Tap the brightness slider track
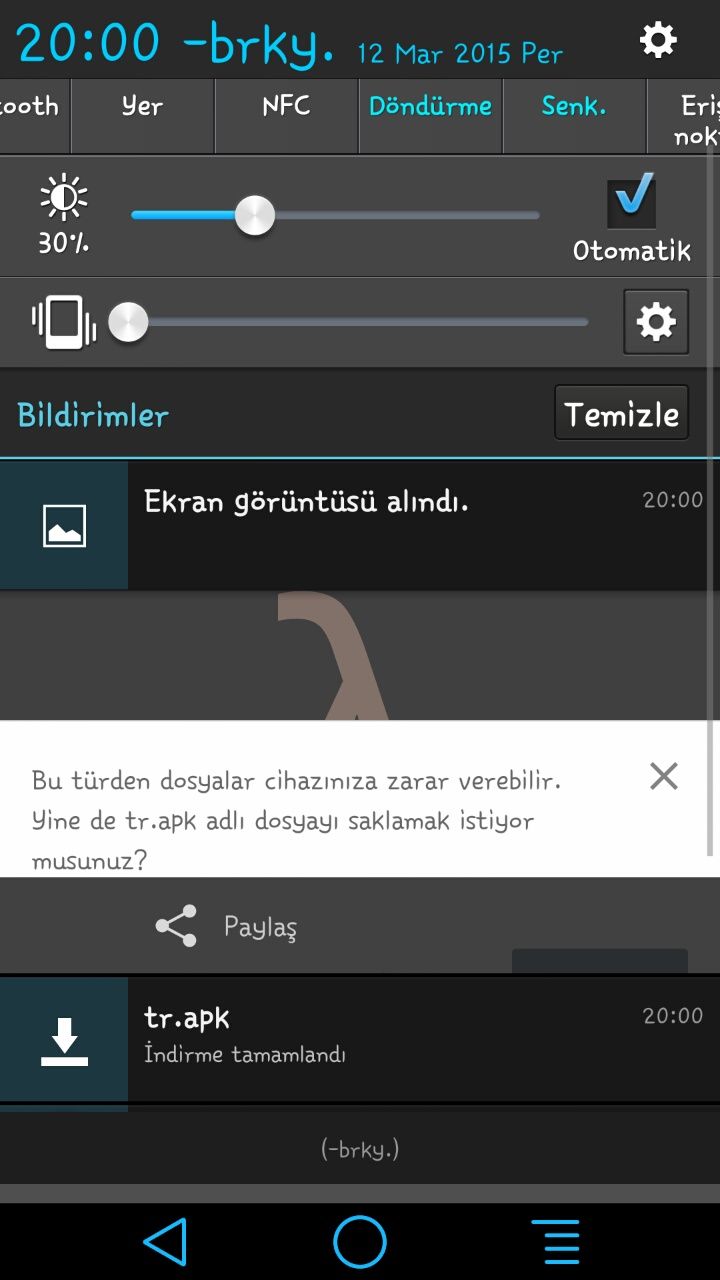 pos(400,216)
